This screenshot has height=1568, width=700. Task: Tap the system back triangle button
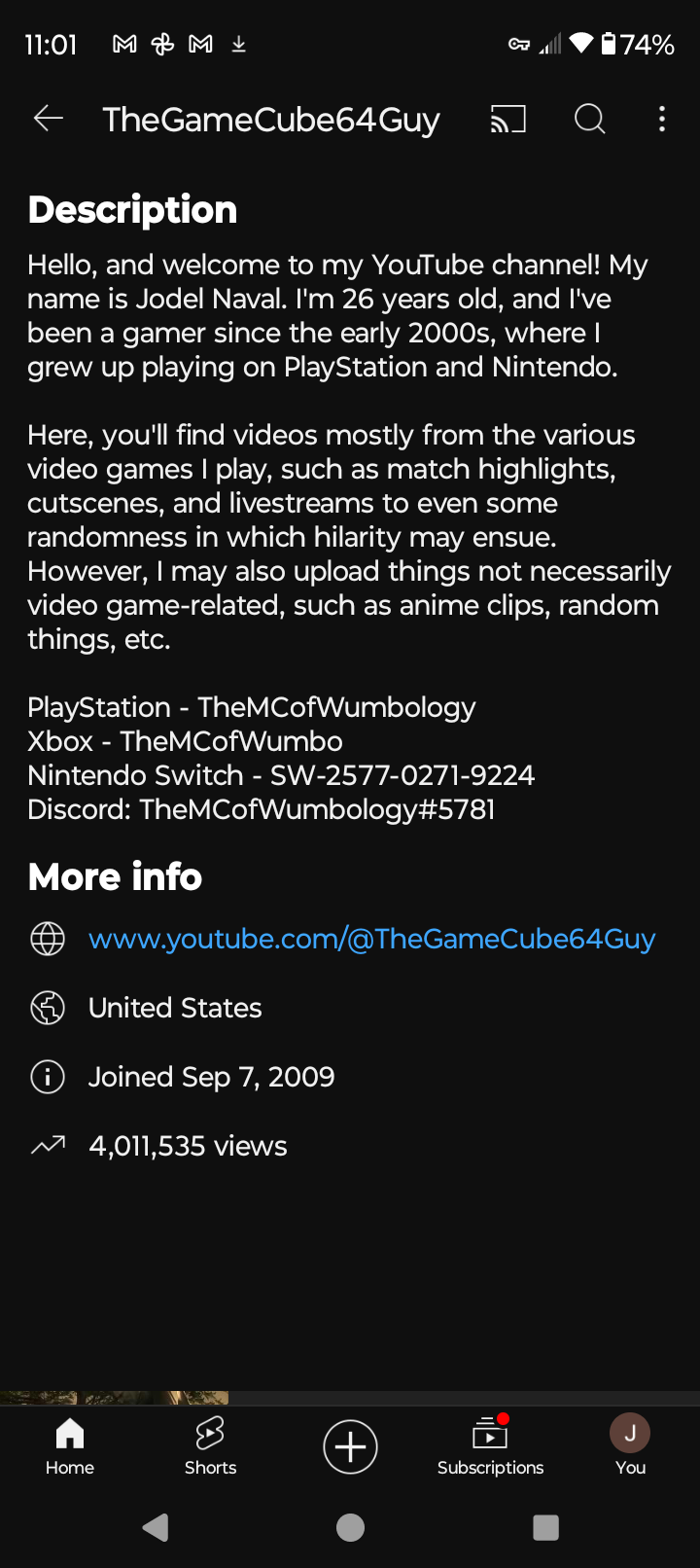click(156, 1528)
